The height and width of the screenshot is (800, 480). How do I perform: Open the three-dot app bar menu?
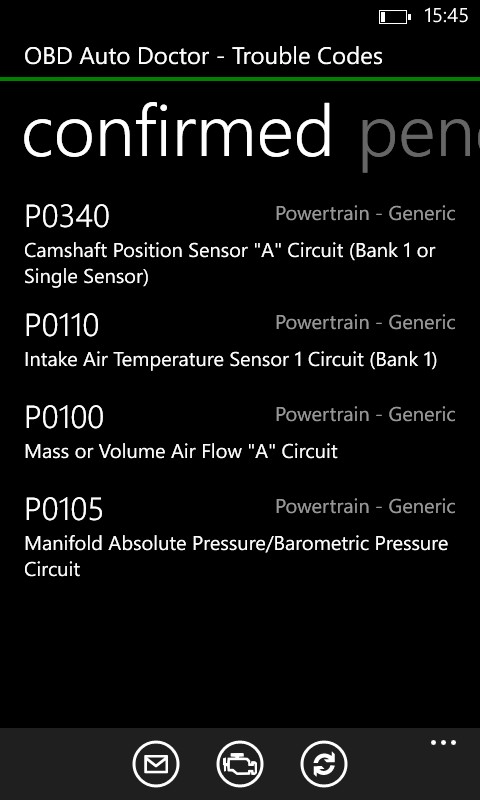click(443, 743)
